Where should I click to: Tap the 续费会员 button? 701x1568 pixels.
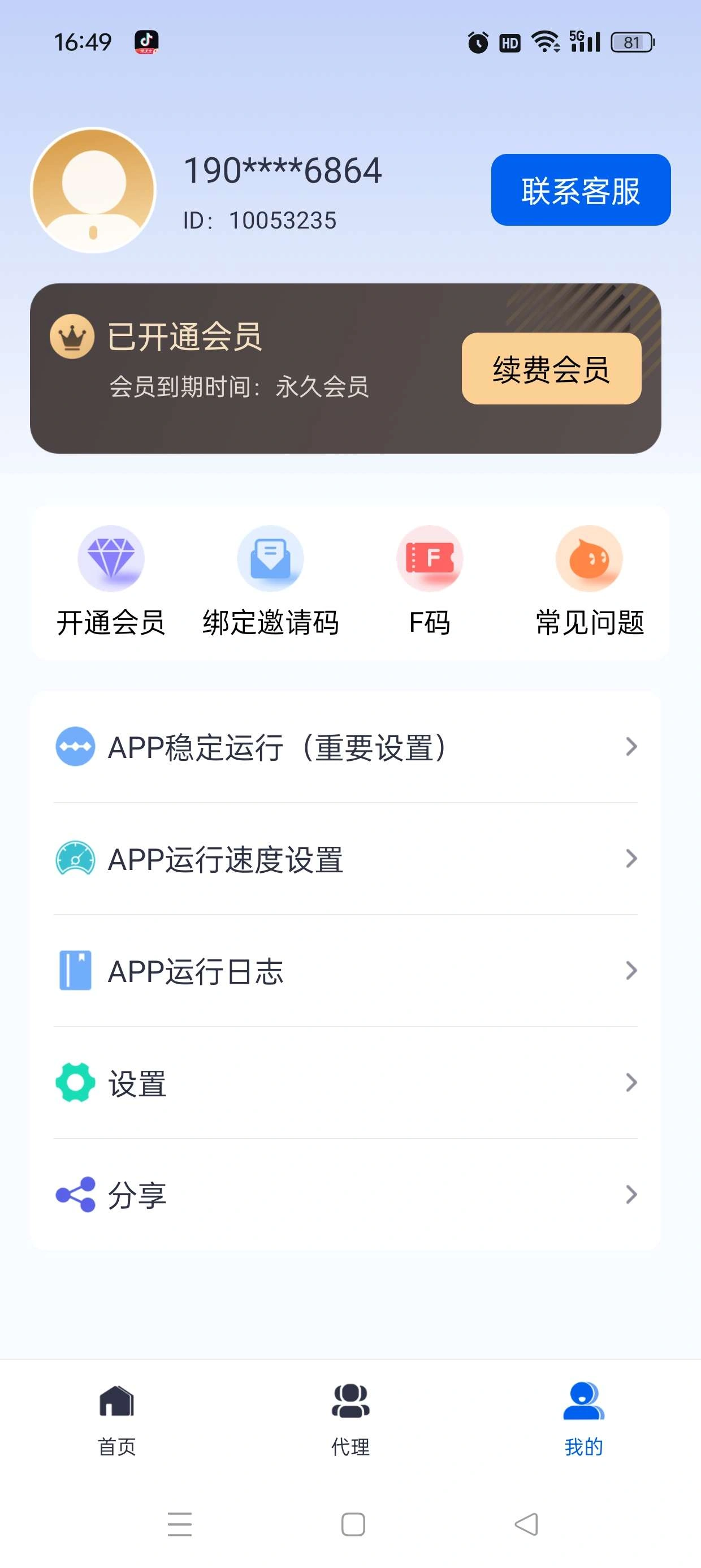coord(551,371)
